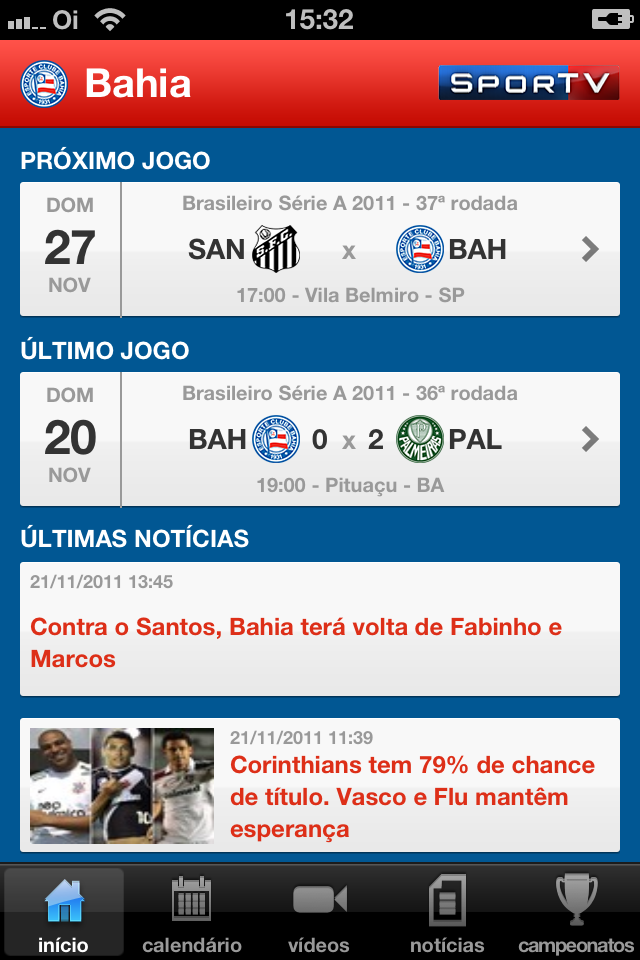Switch to the vídeos tab
Screen dimensions: 640x960
click(x=319, y=914)
